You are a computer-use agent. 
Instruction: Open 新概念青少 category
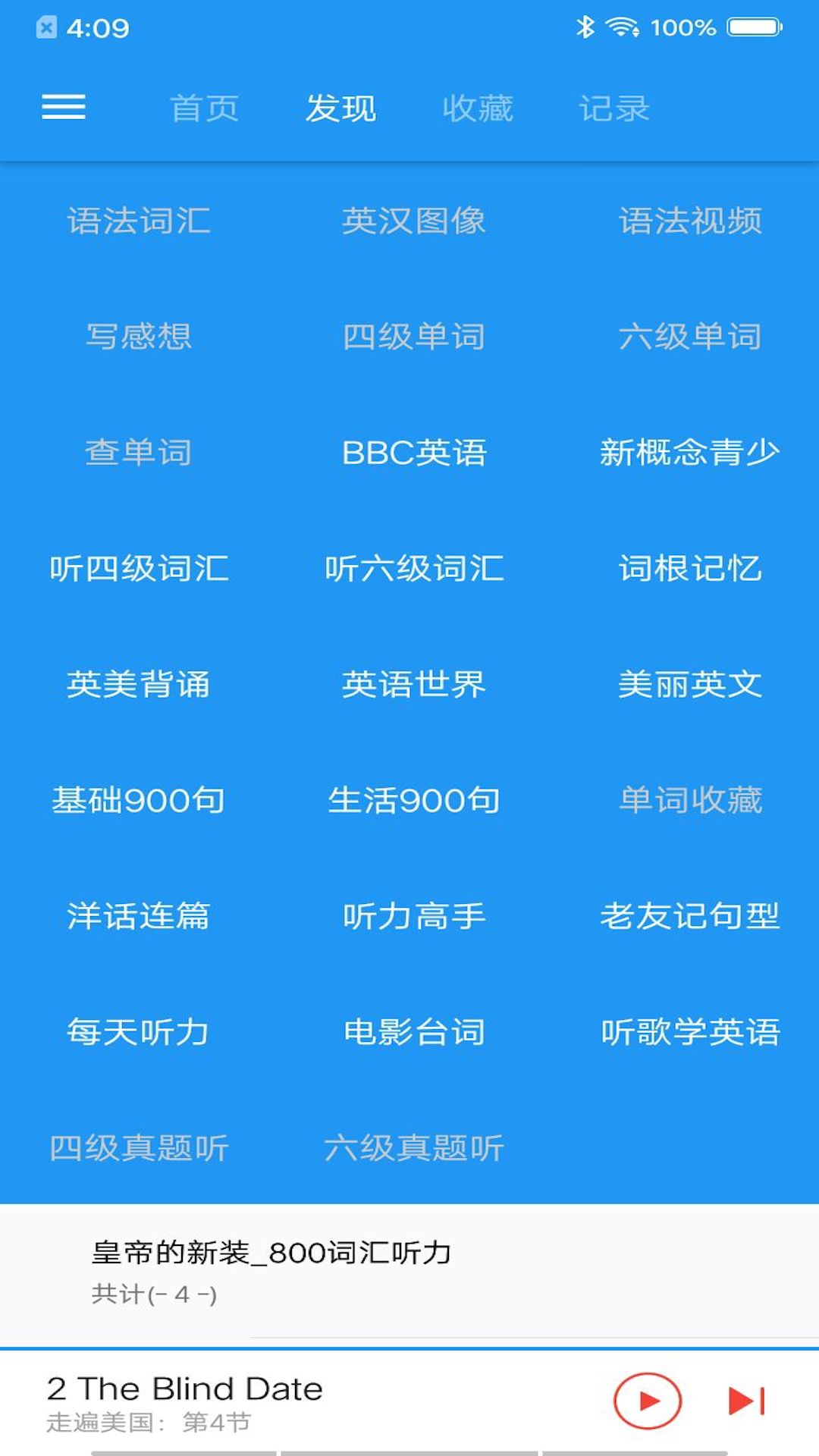click(689, 453)
